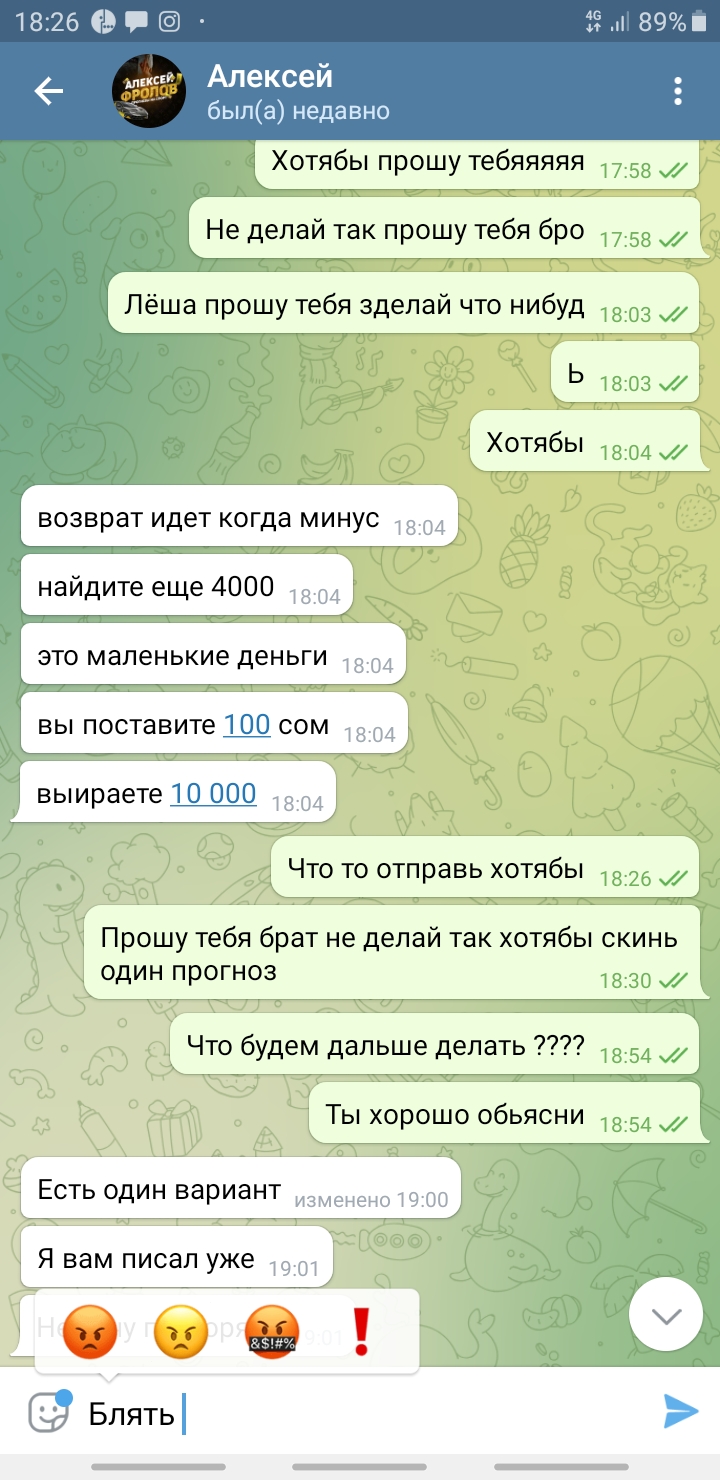This screenshot has height=1480, width=720.
Task: Open the sticker and emoji panel
Action: (48, 1411)
